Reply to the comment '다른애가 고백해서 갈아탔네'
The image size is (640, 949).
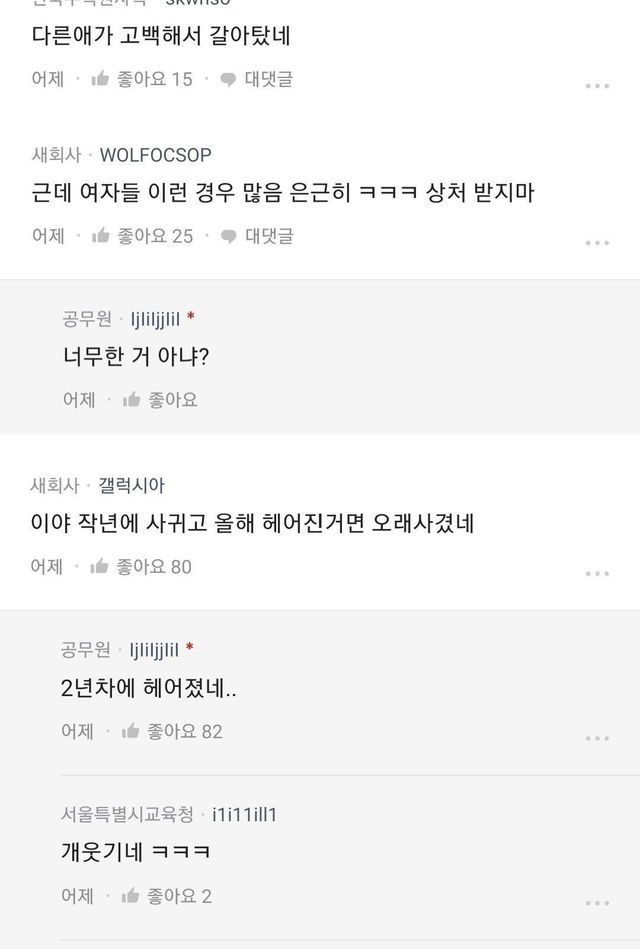click(x=256, y=78)
